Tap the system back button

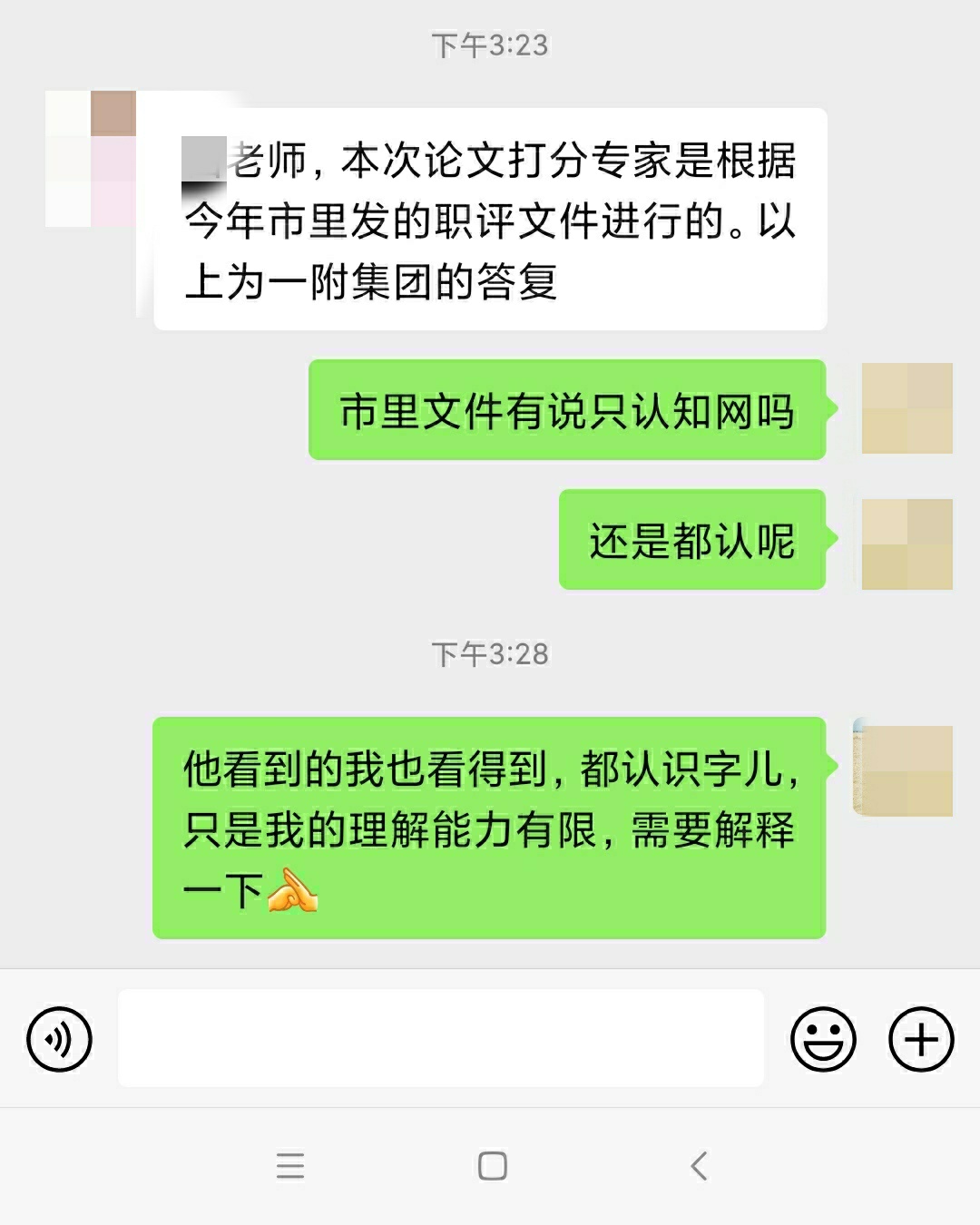(699, 1165)
